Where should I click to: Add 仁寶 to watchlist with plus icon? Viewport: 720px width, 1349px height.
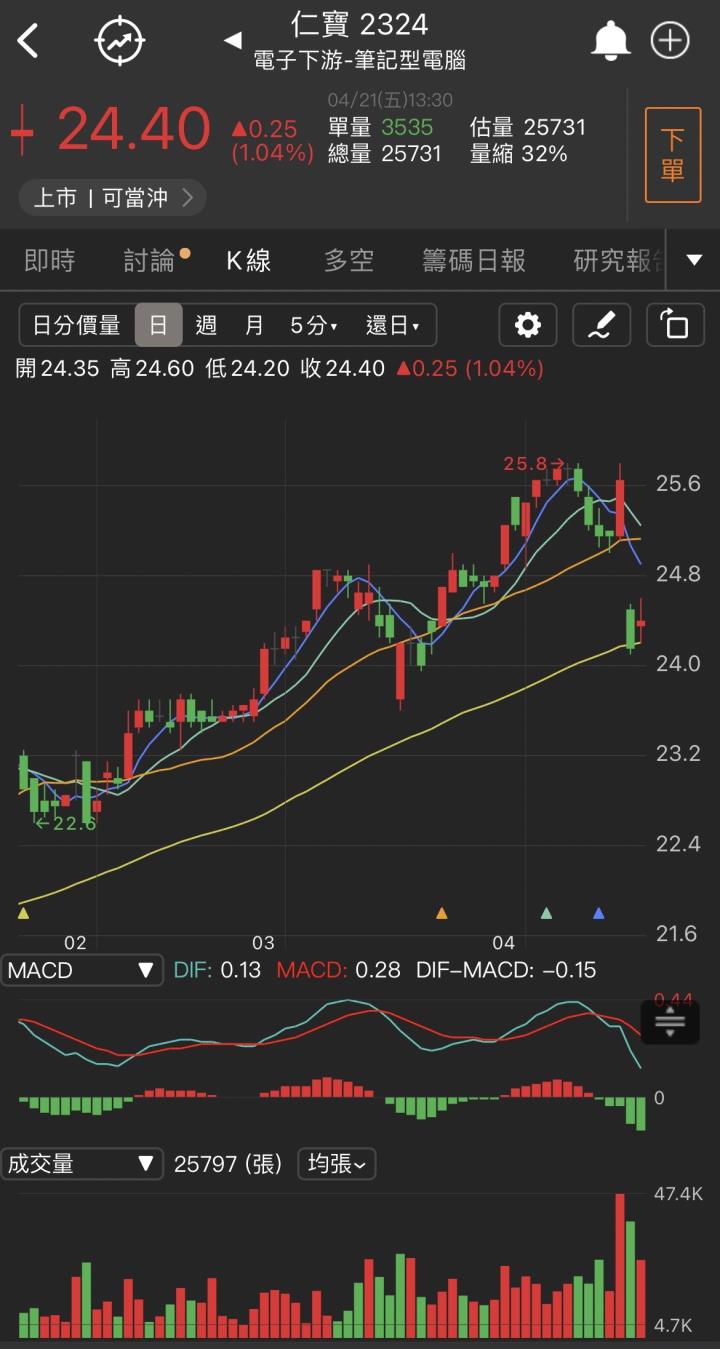[670, 41]
